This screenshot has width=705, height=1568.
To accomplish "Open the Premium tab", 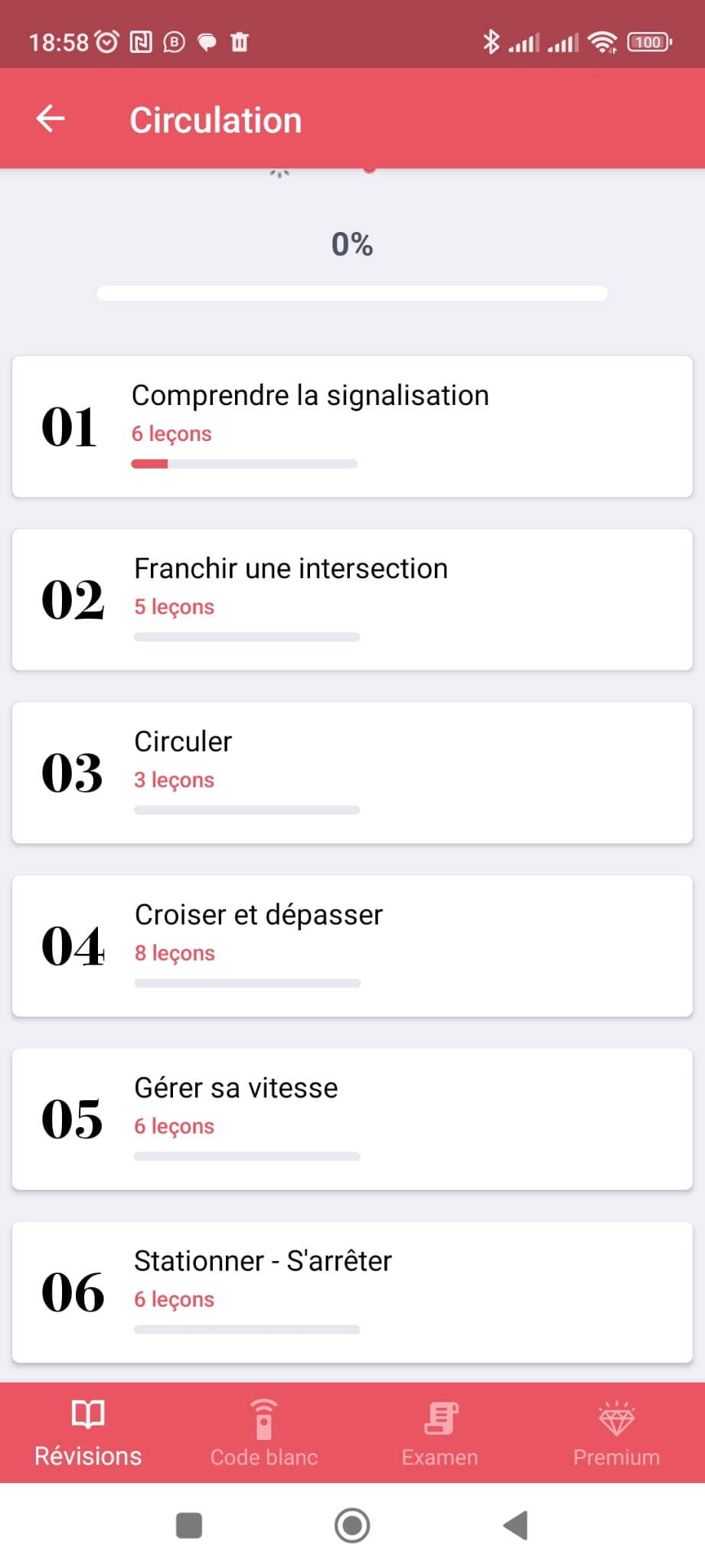I will (616, 1432).
